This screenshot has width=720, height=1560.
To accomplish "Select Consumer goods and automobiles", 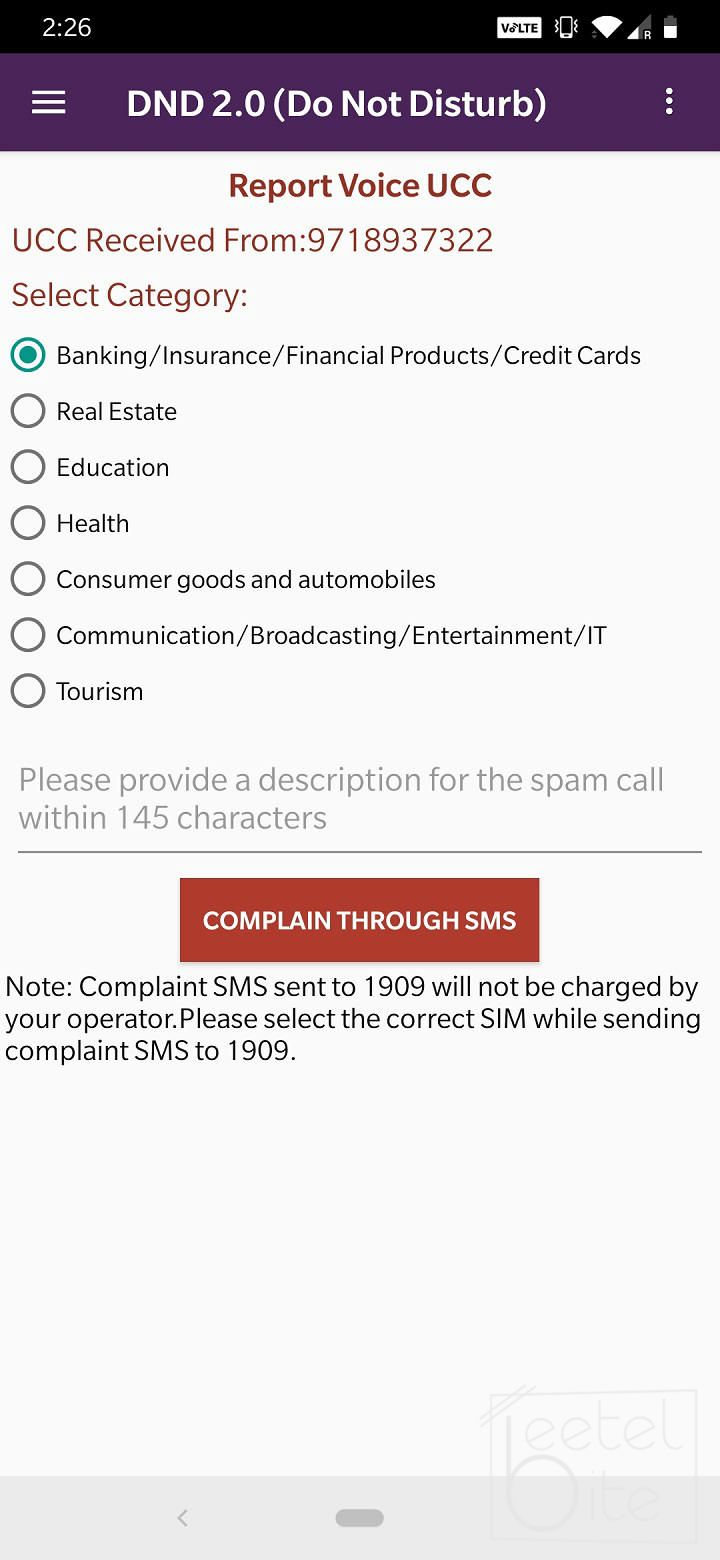I will (x=28, y=579).
